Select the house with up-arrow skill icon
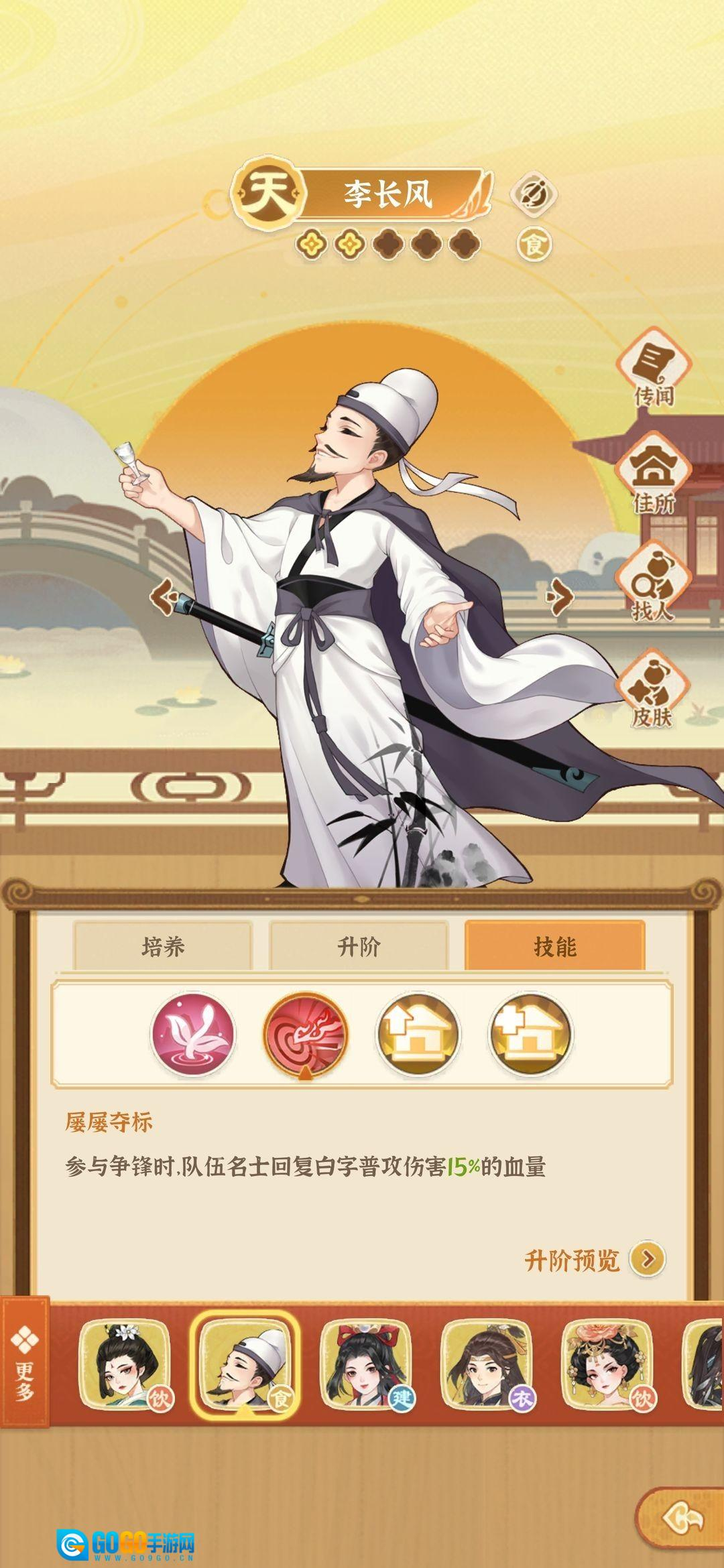724x1568 pixels. click(418, 1034)
